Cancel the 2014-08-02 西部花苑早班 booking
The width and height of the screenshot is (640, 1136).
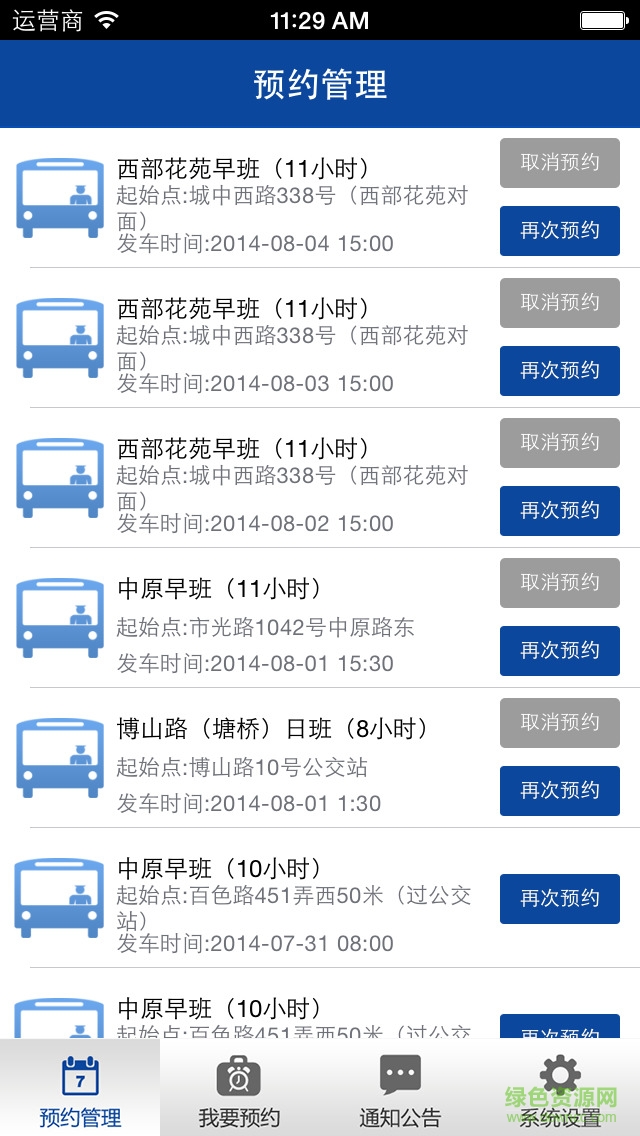tap(560, 443)
